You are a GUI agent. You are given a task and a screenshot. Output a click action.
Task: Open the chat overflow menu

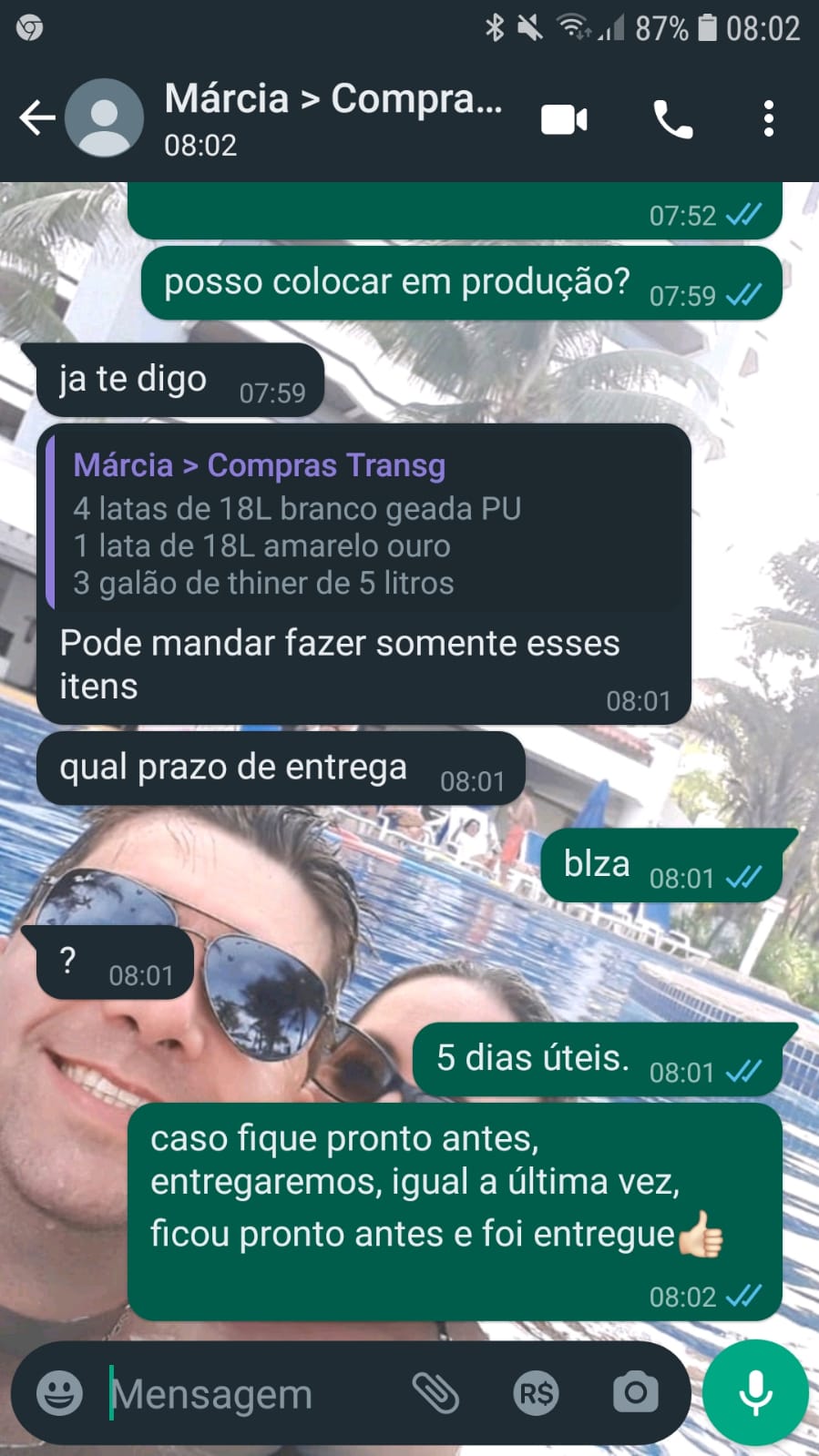(x=769, y=119)
